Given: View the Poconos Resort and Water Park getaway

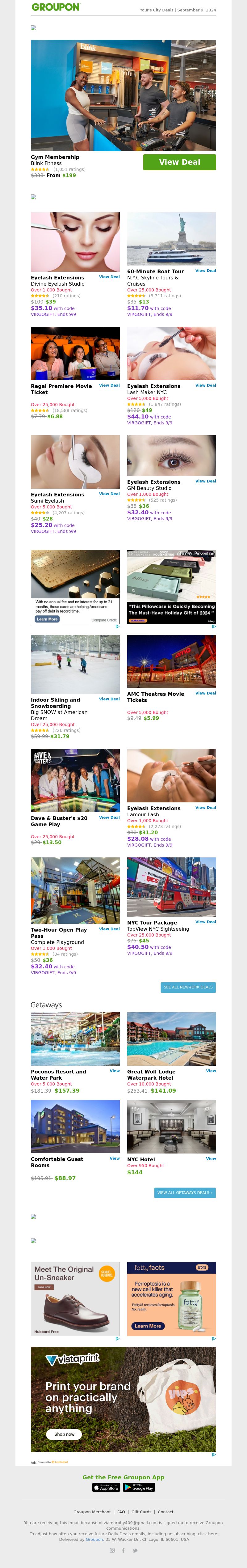Looking at the screenshot, I should click(x=114, y=1071).
